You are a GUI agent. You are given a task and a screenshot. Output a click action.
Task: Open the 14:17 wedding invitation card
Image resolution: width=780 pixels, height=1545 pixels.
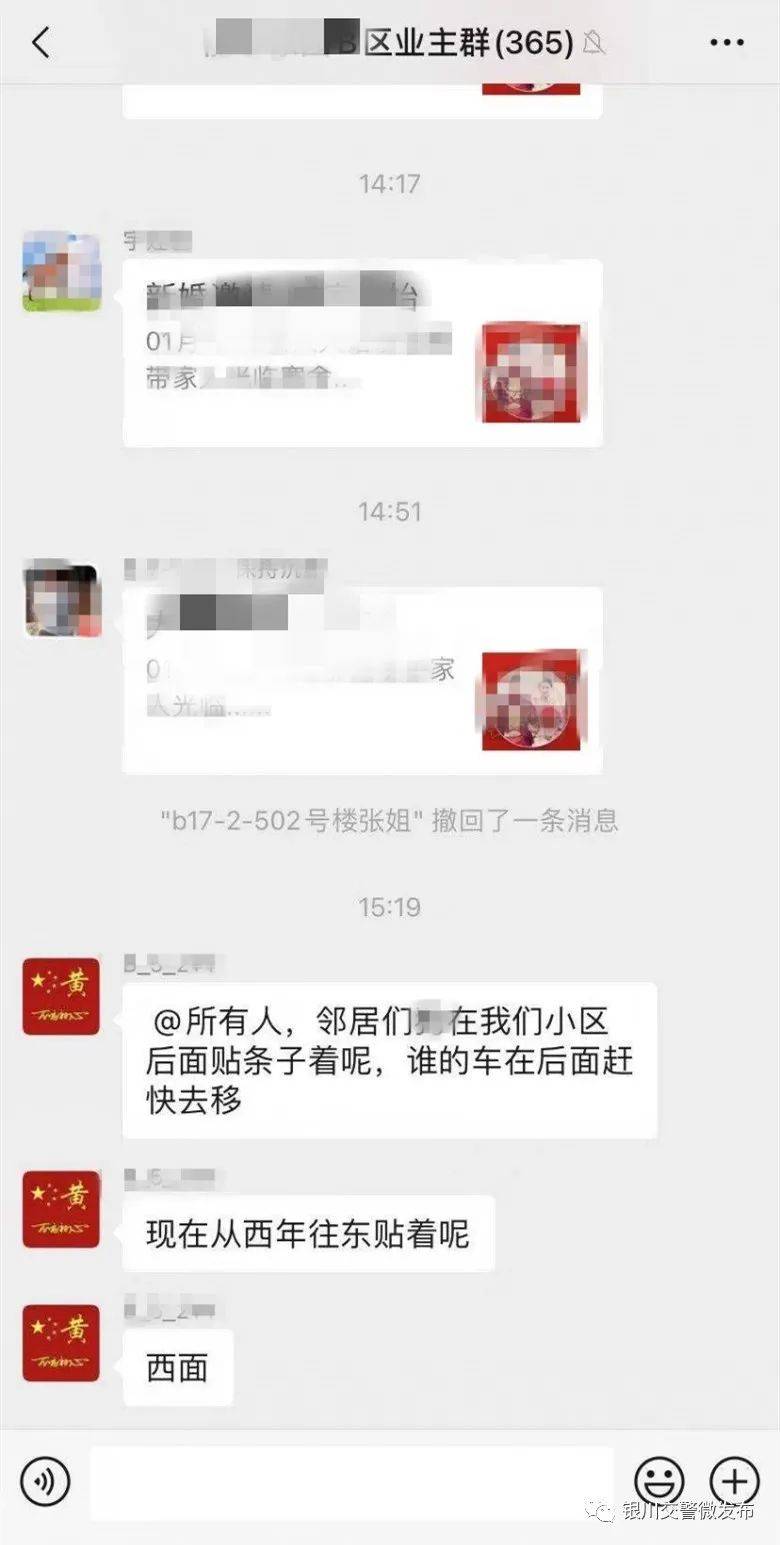362,352
